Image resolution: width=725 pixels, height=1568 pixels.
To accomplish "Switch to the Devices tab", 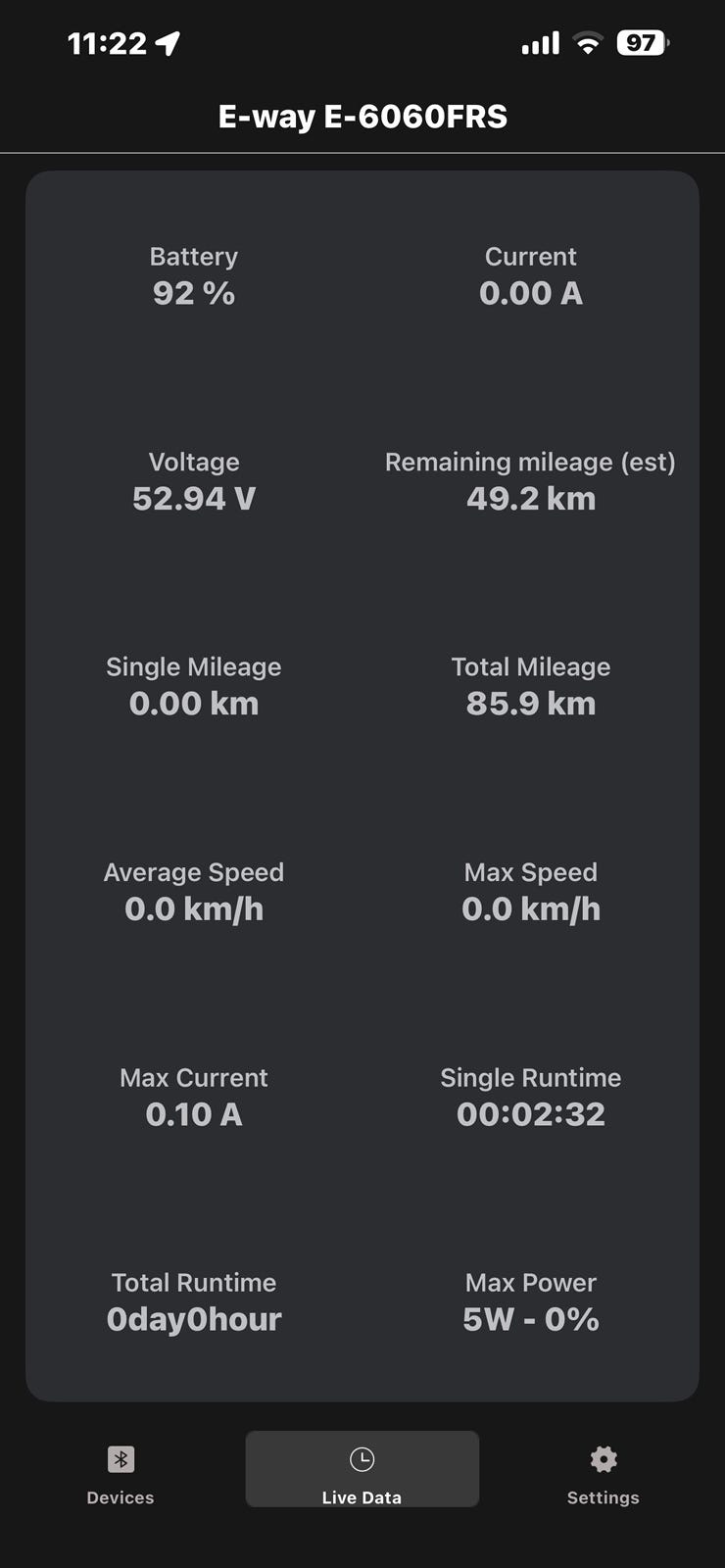I will pyautogui.click(x=121, y=1474).
